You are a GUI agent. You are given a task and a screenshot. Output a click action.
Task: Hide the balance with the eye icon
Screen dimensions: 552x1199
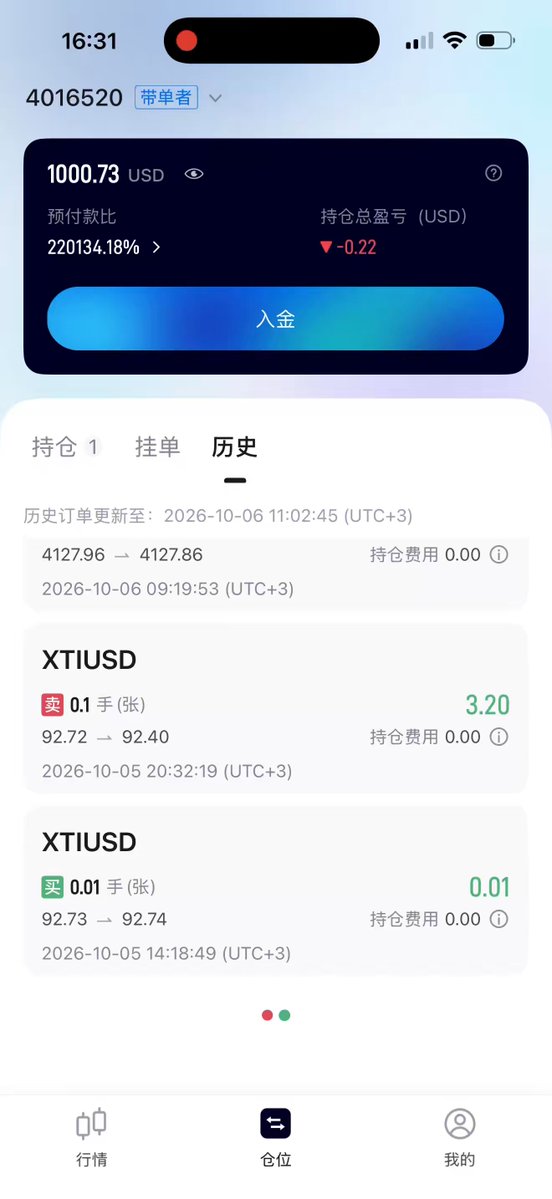[x=194, y=174]
